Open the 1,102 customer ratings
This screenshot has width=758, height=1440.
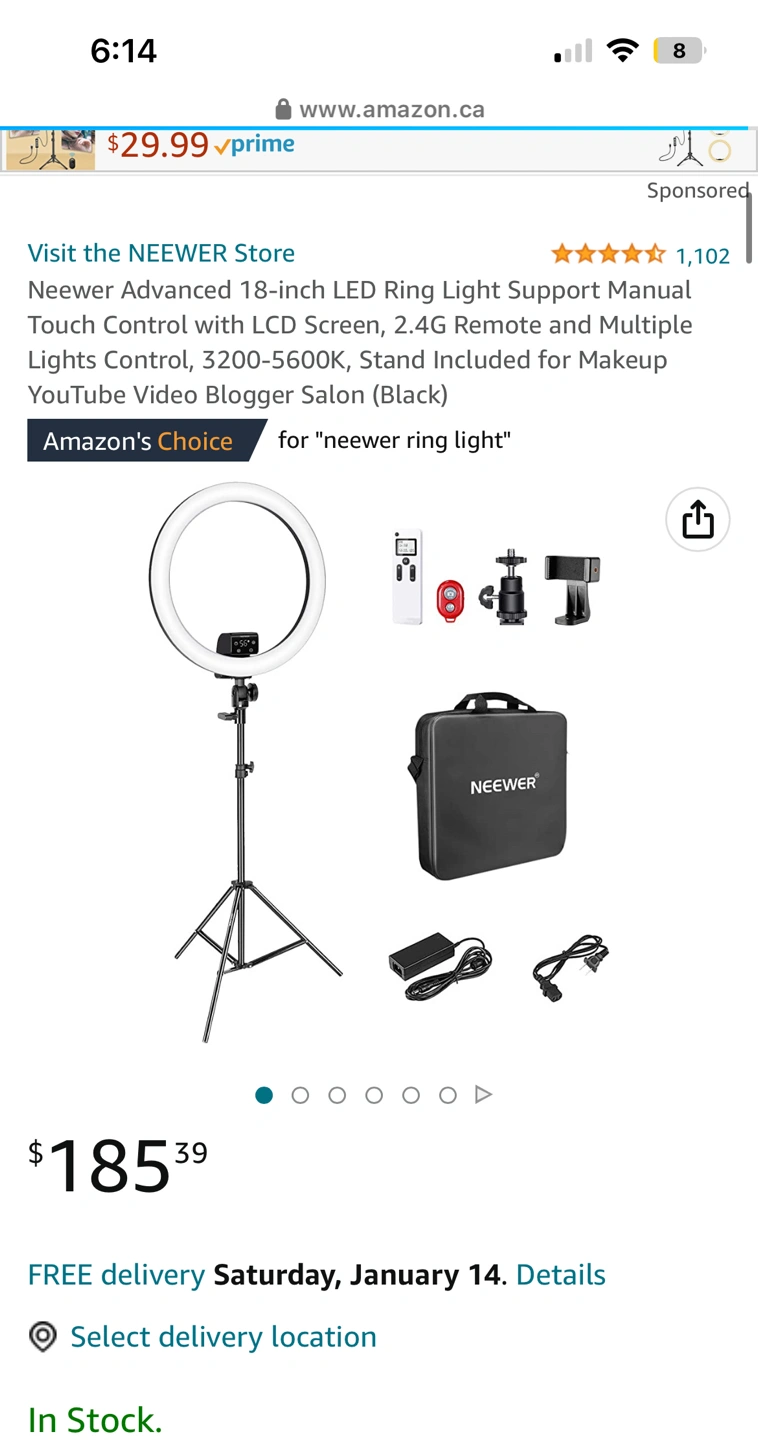pyautogui.click(x=703, y=256)
